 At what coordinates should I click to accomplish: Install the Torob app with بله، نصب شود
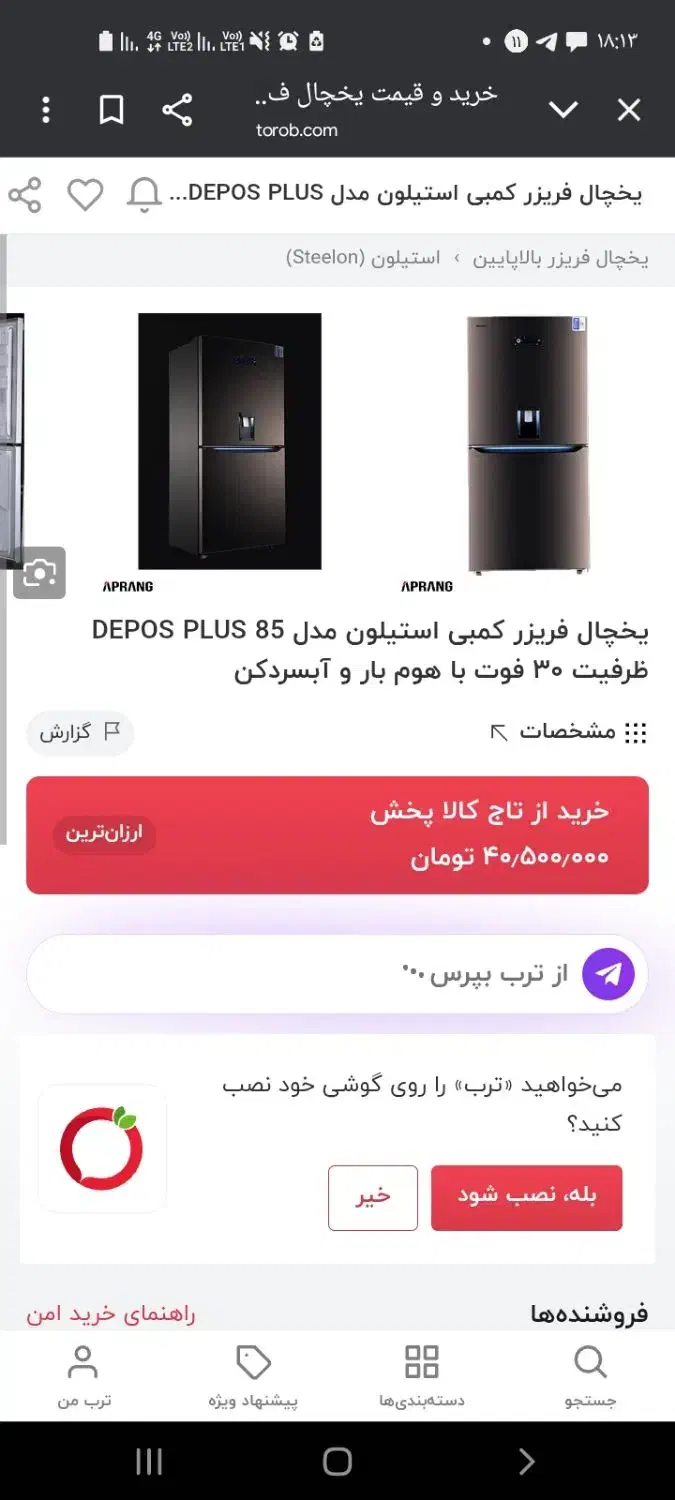(526, 1197)
